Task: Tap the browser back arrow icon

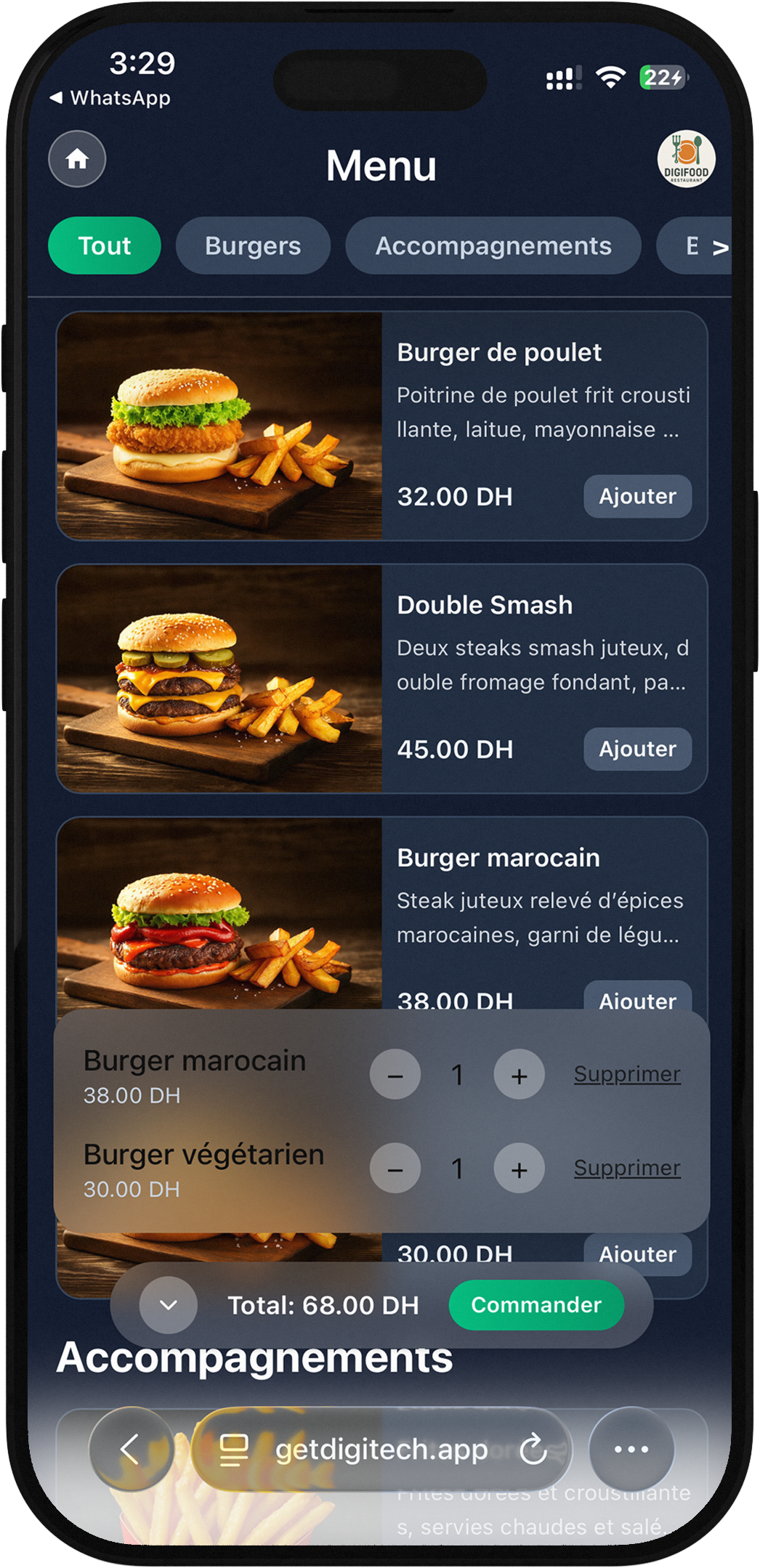Action: [x=131, y=1449]
